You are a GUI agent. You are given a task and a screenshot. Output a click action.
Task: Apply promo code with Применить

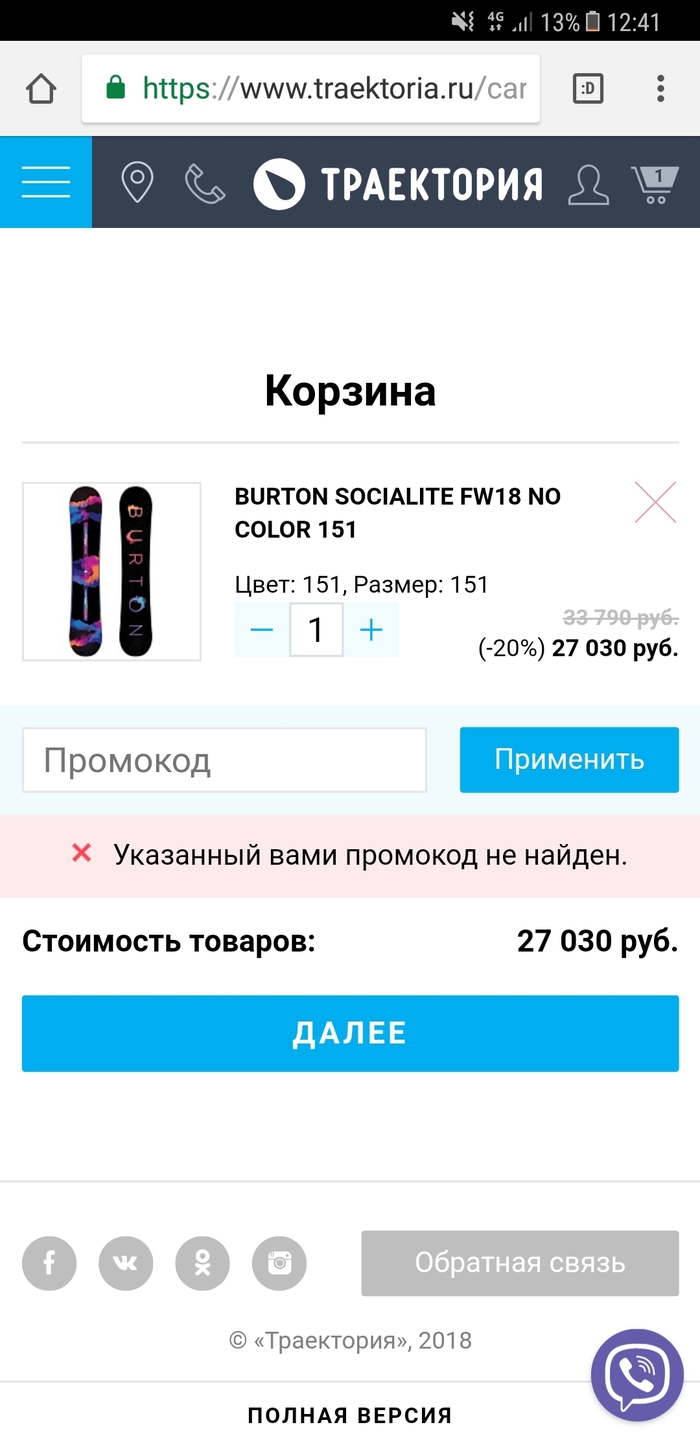[x=569, y=760]
